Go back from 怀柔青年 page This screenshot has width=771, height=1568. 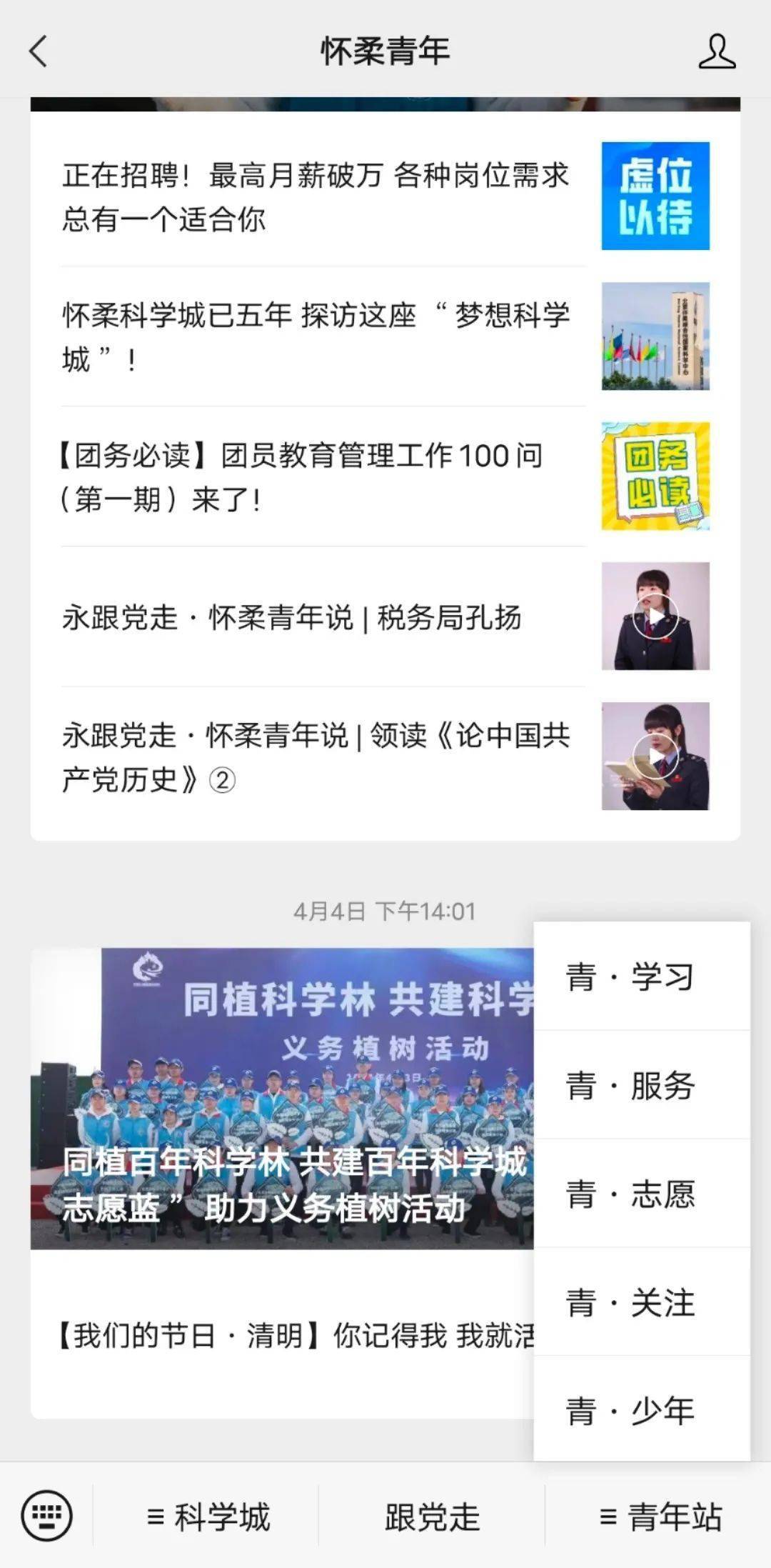(x=39, y=51)
